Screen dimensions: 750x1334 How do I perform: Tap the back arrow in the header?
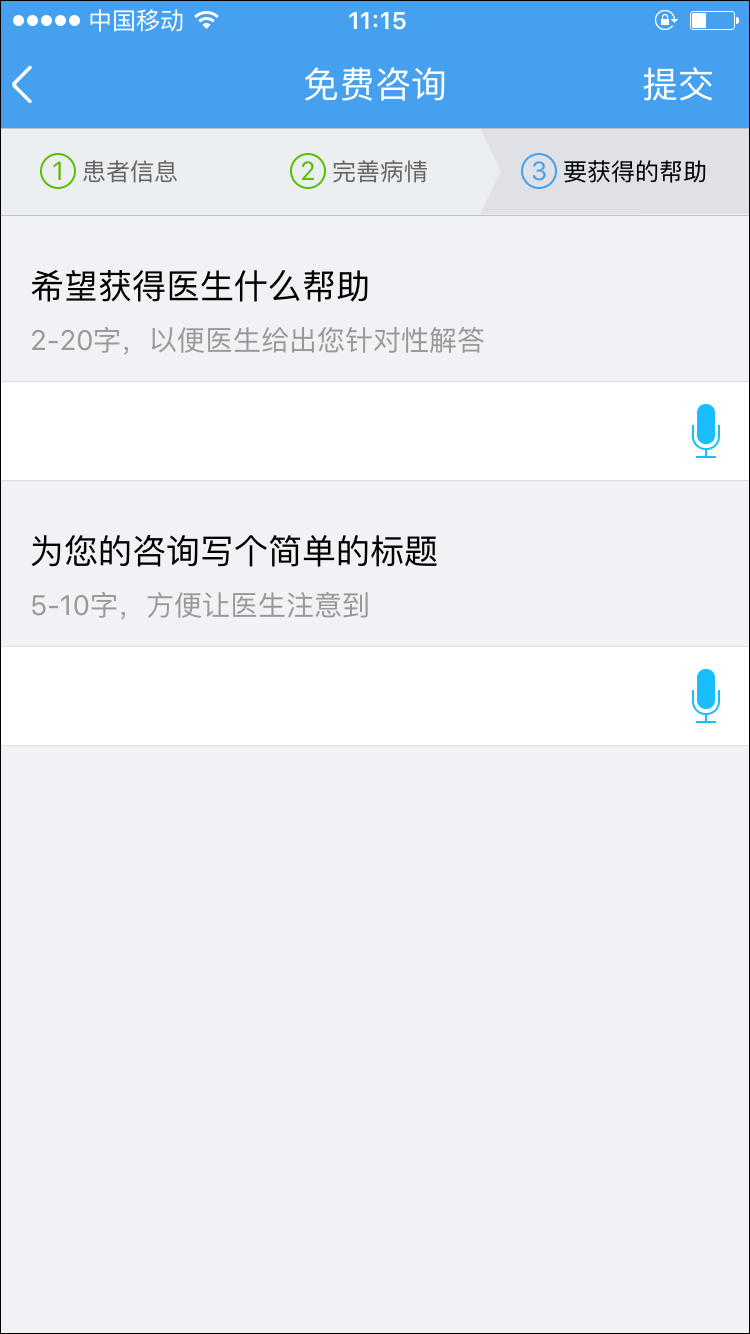(22, 84)
